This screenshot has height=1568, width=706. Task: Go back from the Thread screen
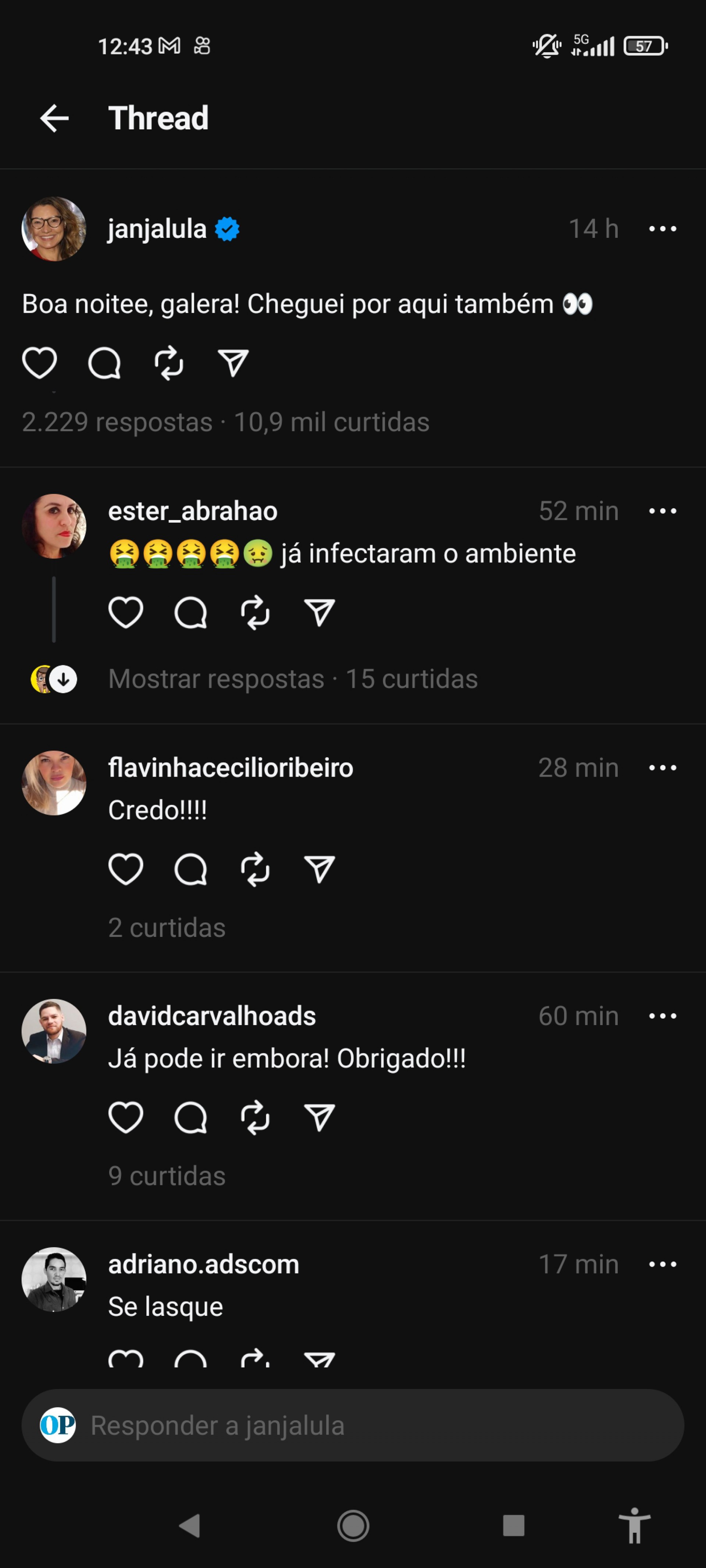tap(54, 118)
